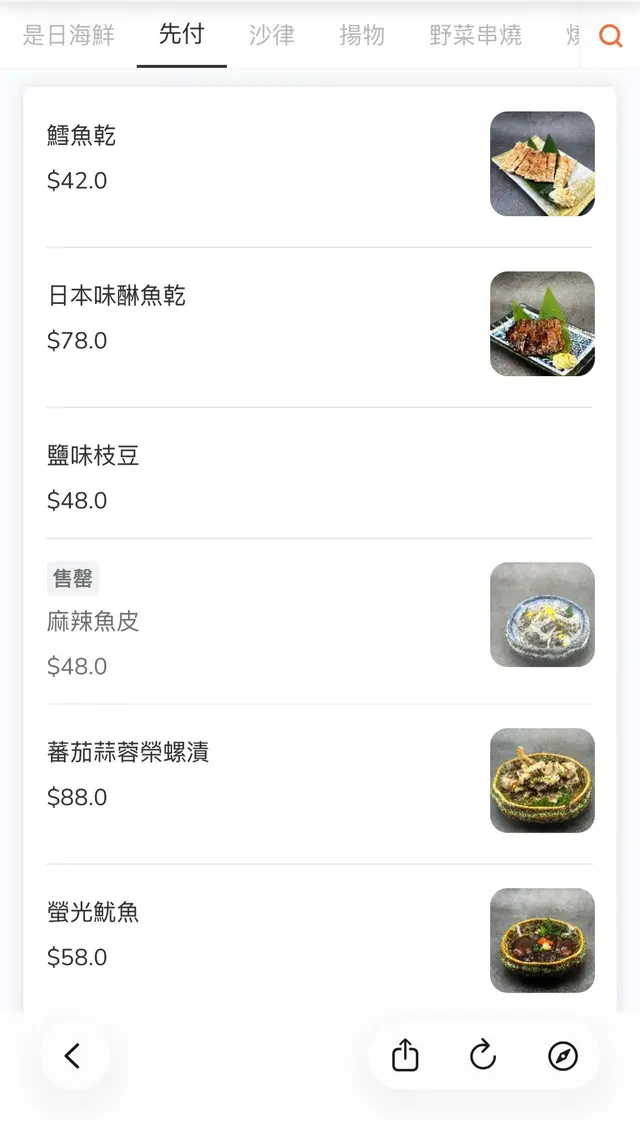Open the menu search icon
This screenshot has width=640, height=1131.
[x=610, y=36]
